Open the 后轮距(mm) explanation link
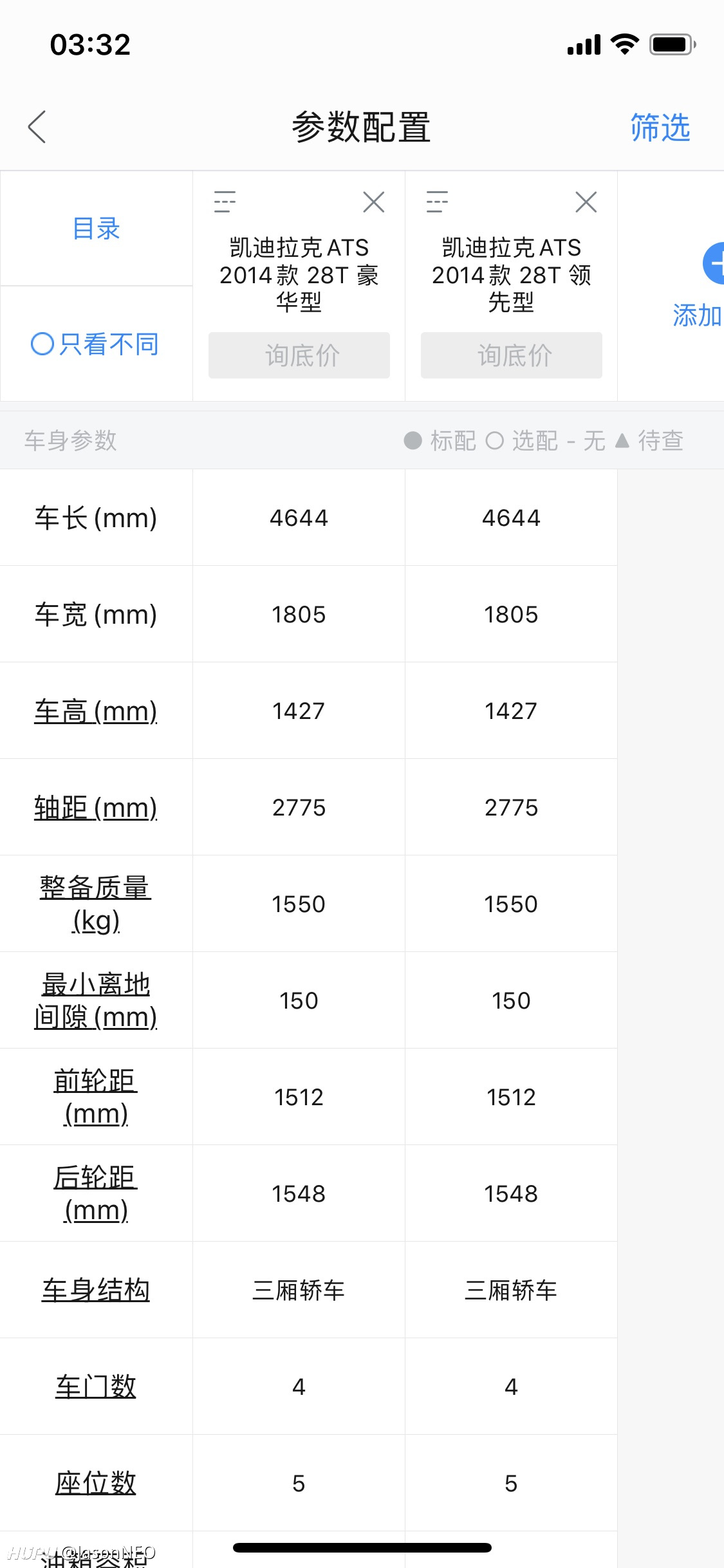 click(x=96, y=1194)
